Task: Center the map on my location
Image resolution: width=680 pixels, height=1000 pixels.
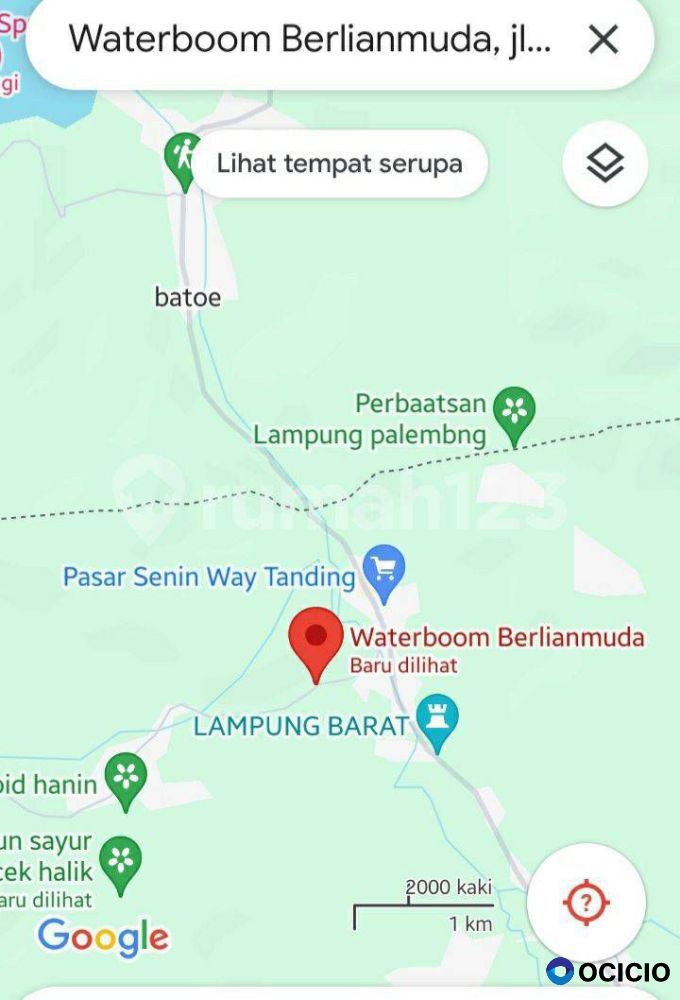Action: 587,903
